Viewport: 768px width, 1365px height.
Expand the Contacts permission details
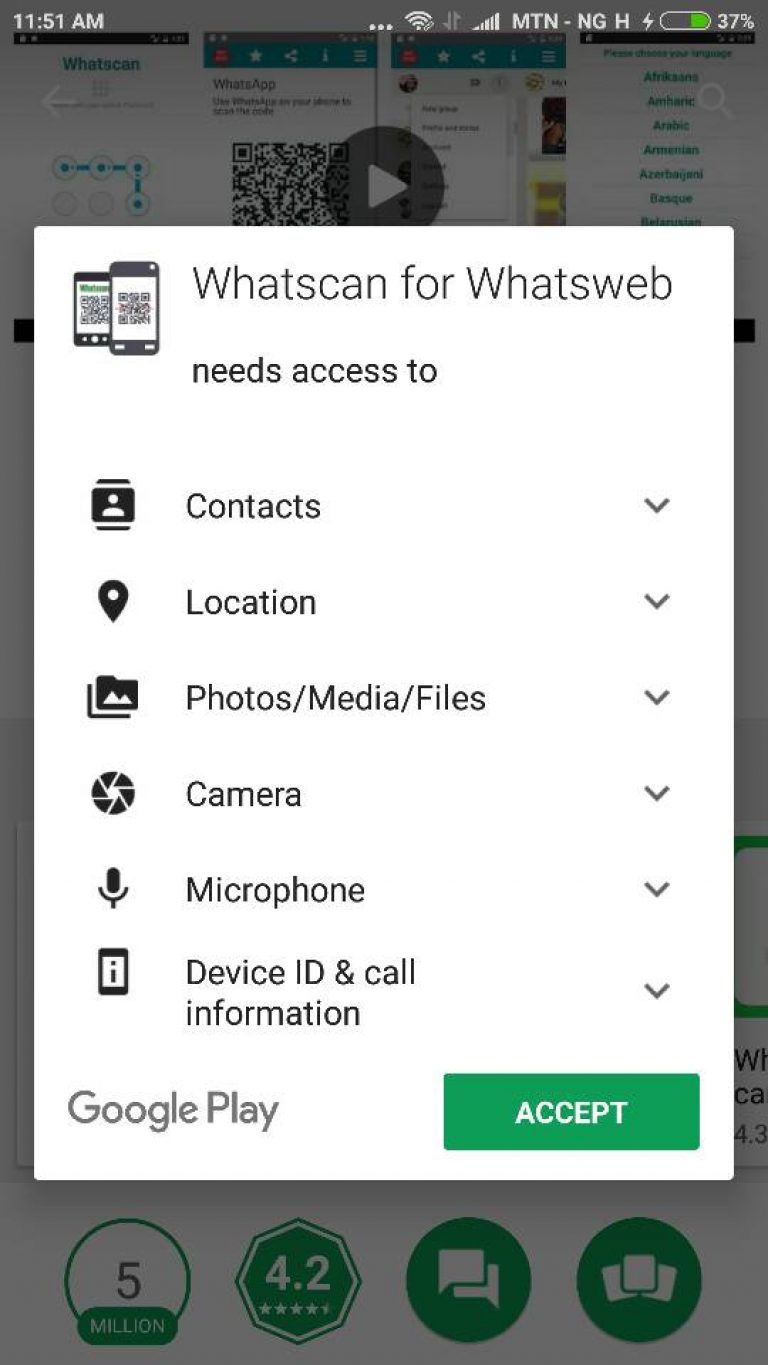click(656, 505)
